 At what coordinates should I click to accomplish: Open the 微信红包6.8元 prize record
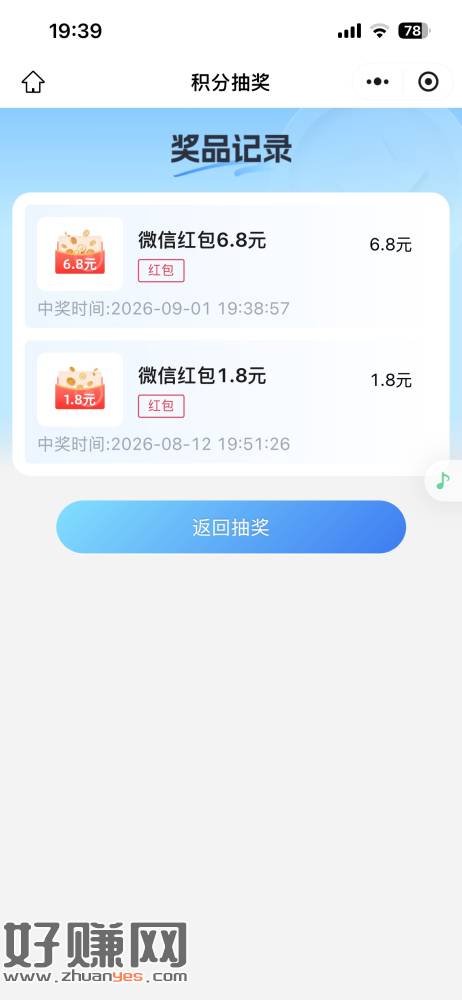pos(231,267)
